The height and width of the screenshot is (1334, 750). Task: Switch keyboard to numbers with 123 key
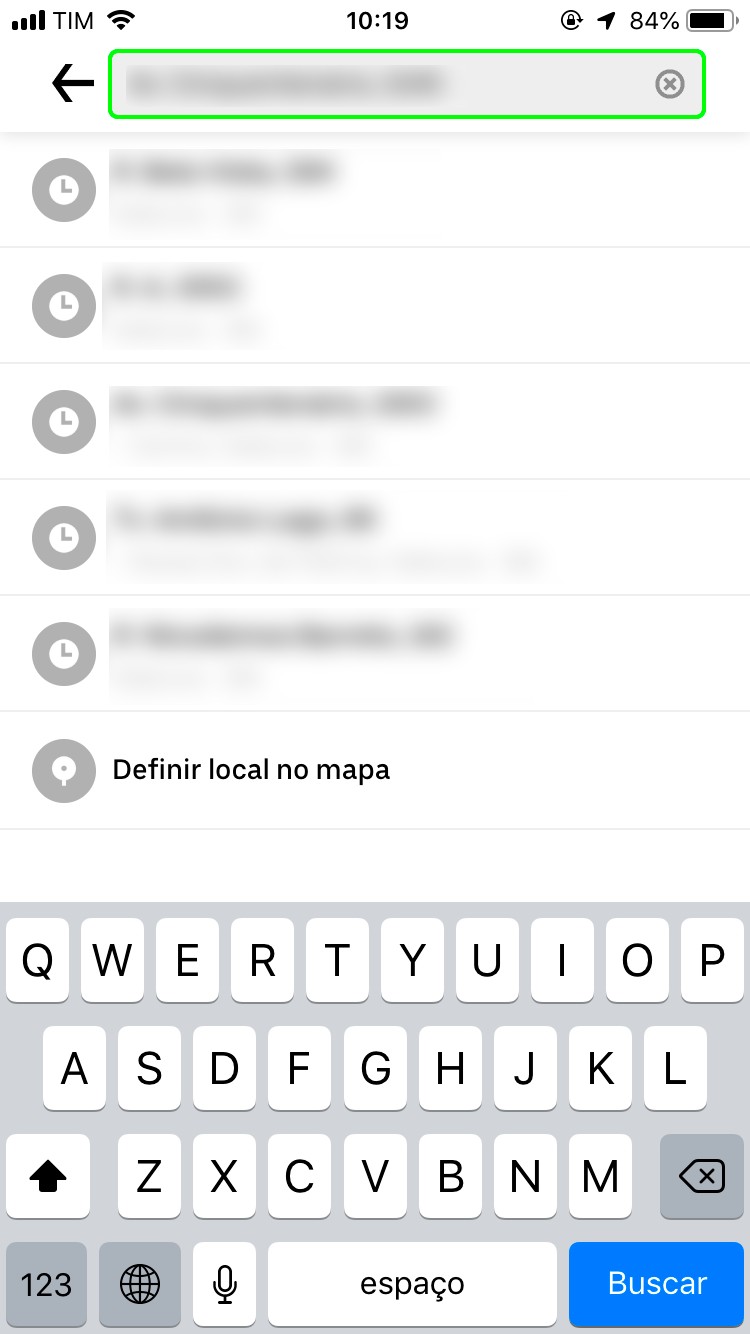click(46, 1283)
